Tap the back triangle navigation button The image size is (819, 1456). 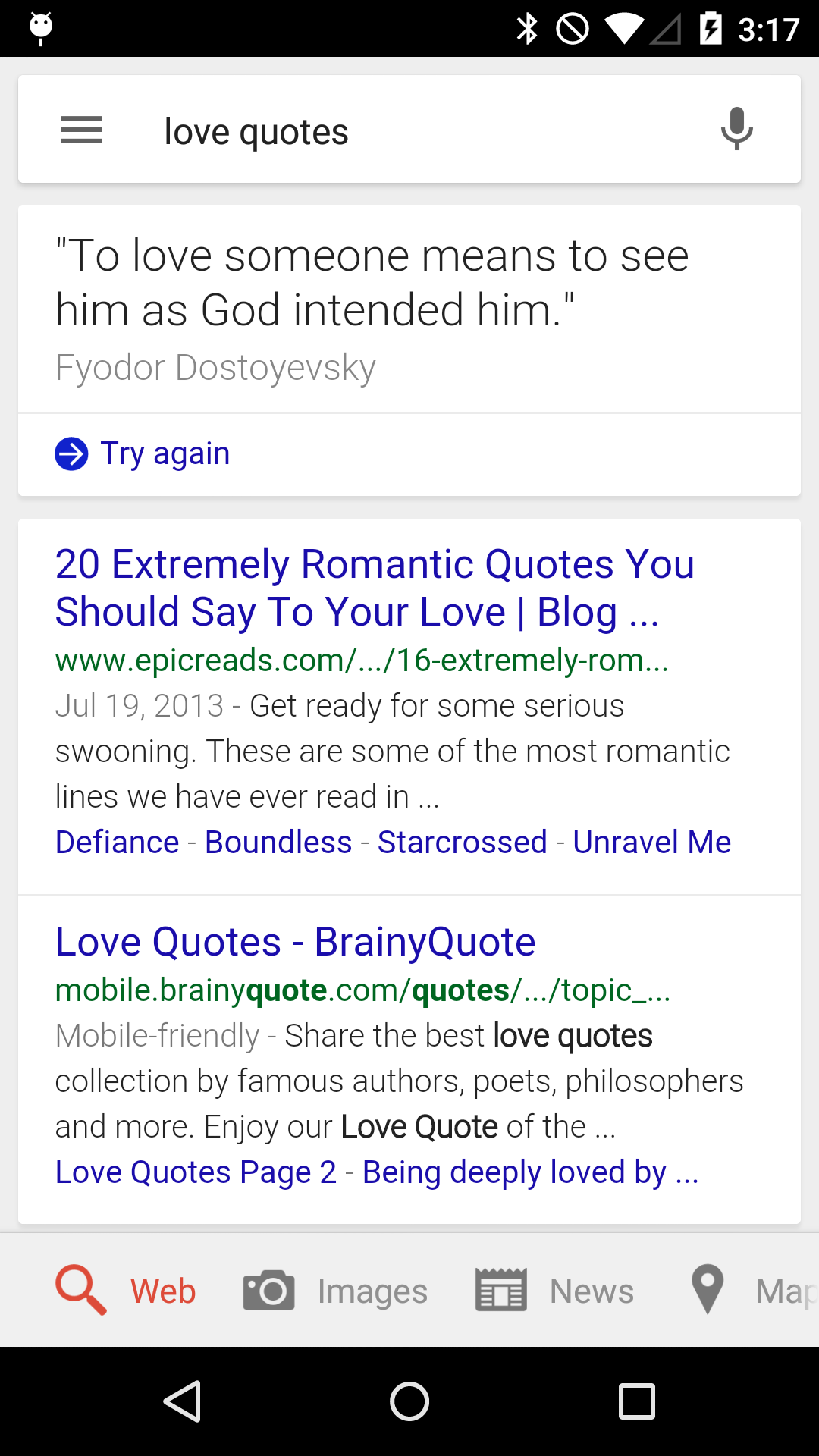pyautogui.click(x=184, y=1399)
